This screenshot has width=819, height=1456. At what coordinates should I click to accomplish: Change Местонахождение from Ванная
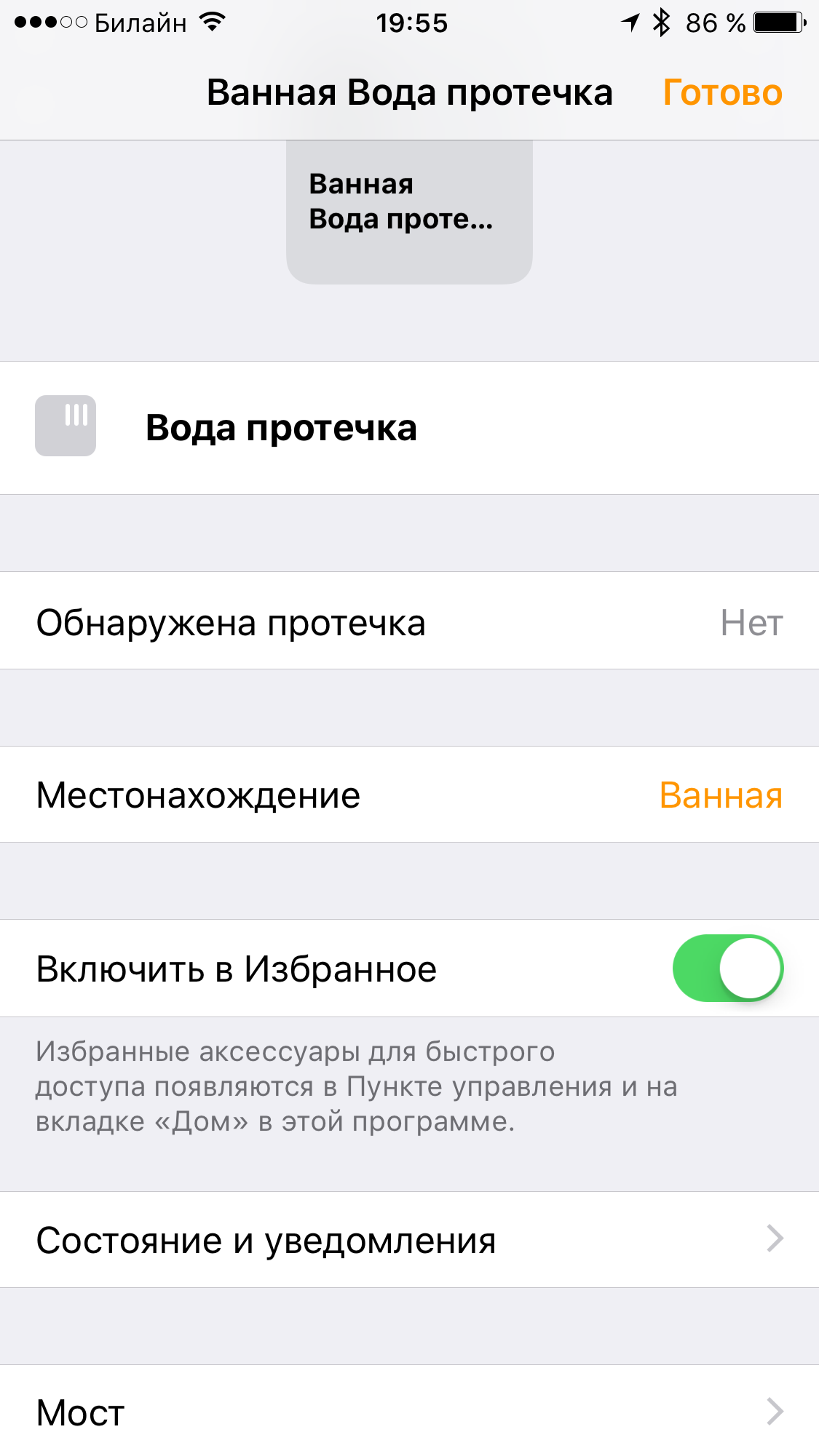click(719, 795)
